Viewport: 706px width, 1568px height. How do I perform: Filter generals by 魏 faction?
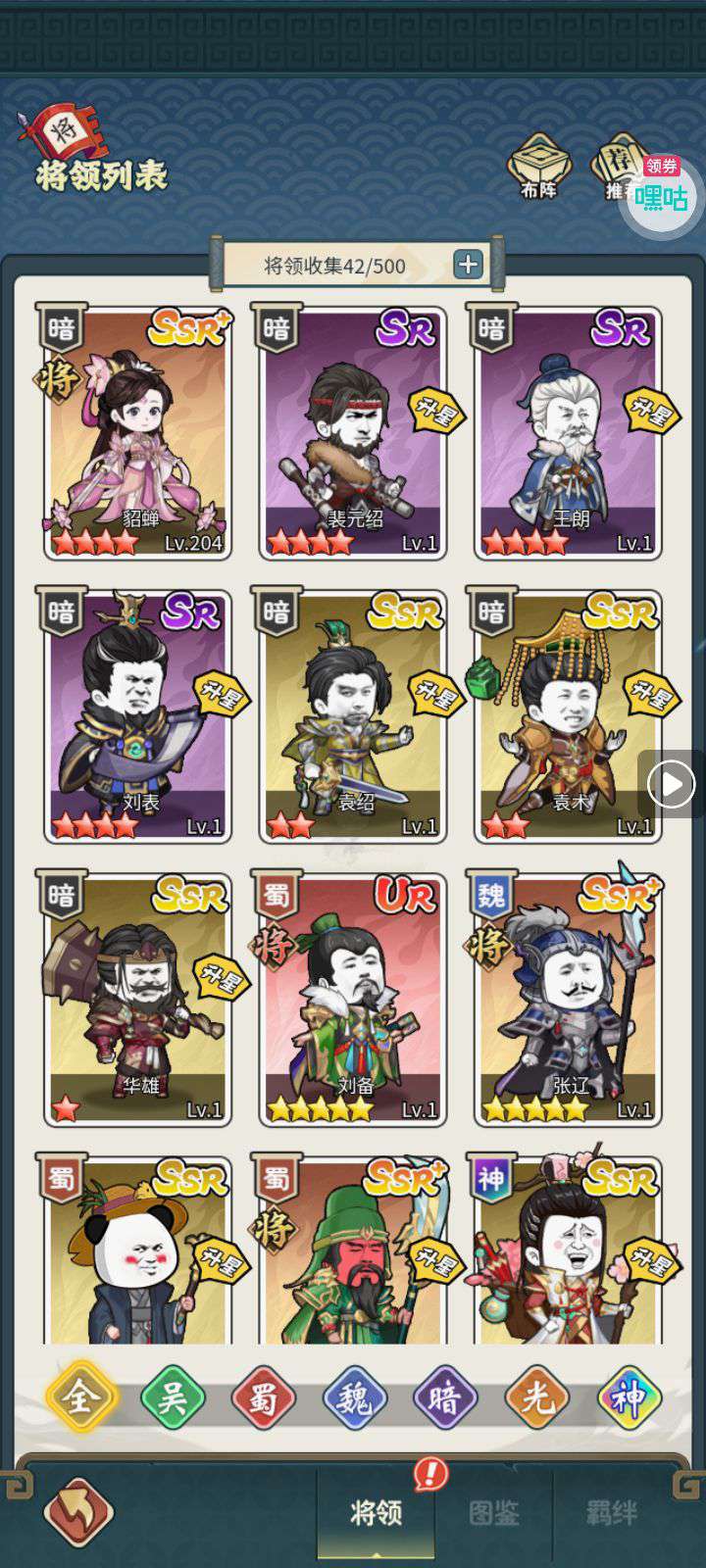[354, 1397]
